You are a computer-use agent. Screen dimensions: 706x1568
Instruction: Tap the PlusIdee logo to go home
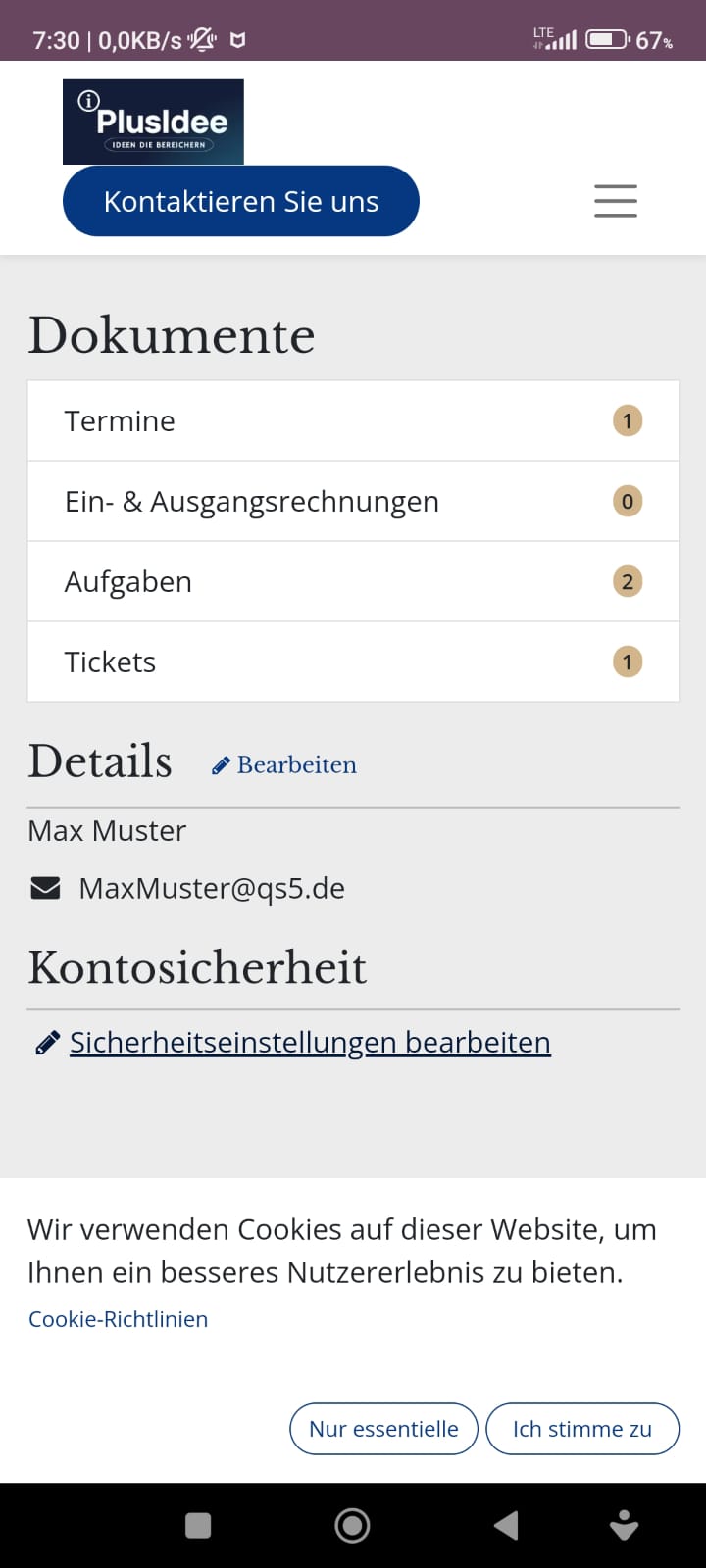coord(153,122)
